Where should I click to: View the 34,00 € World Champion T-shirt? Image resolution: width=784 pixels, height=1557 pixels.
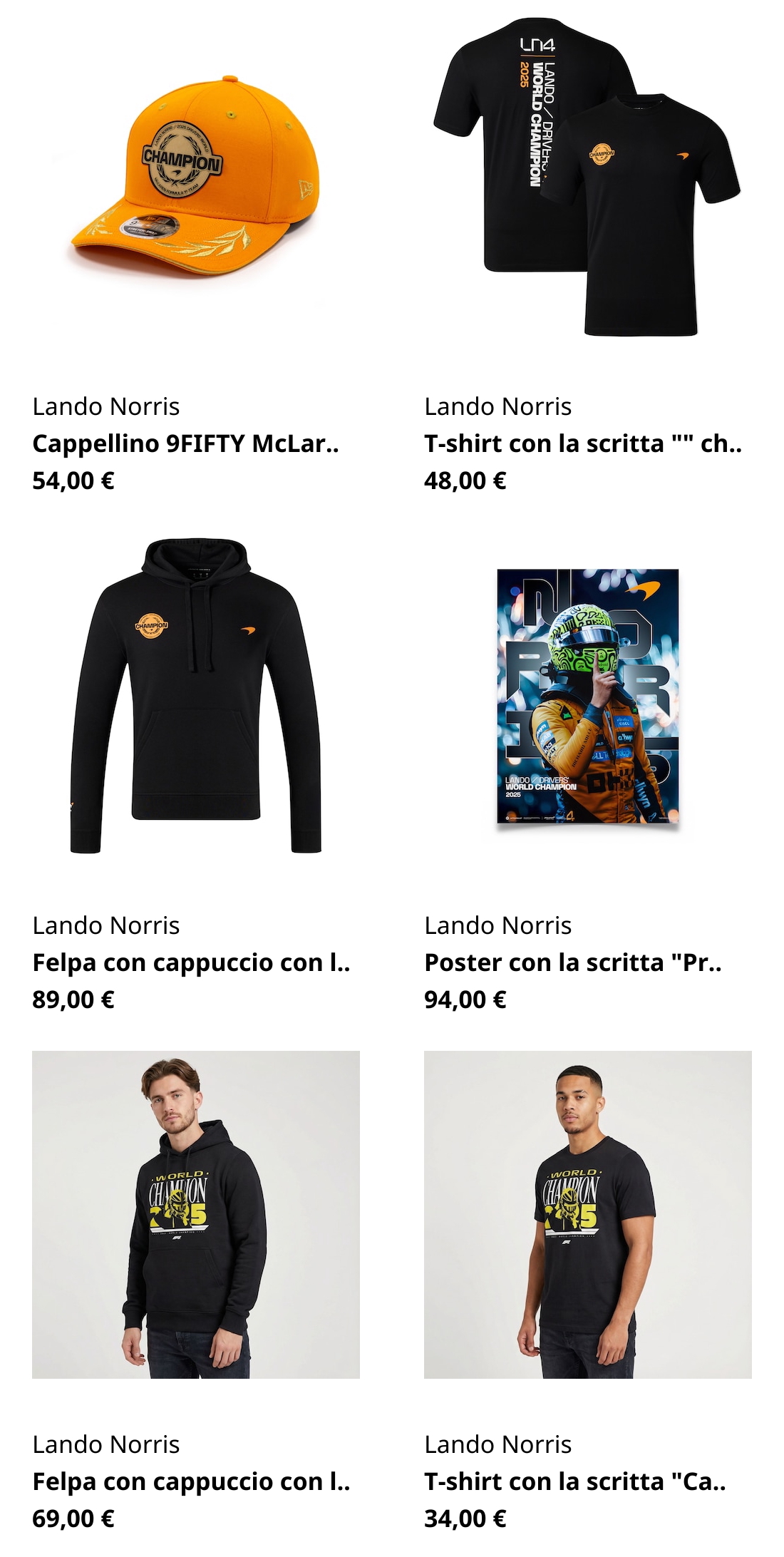[587, 1213]
